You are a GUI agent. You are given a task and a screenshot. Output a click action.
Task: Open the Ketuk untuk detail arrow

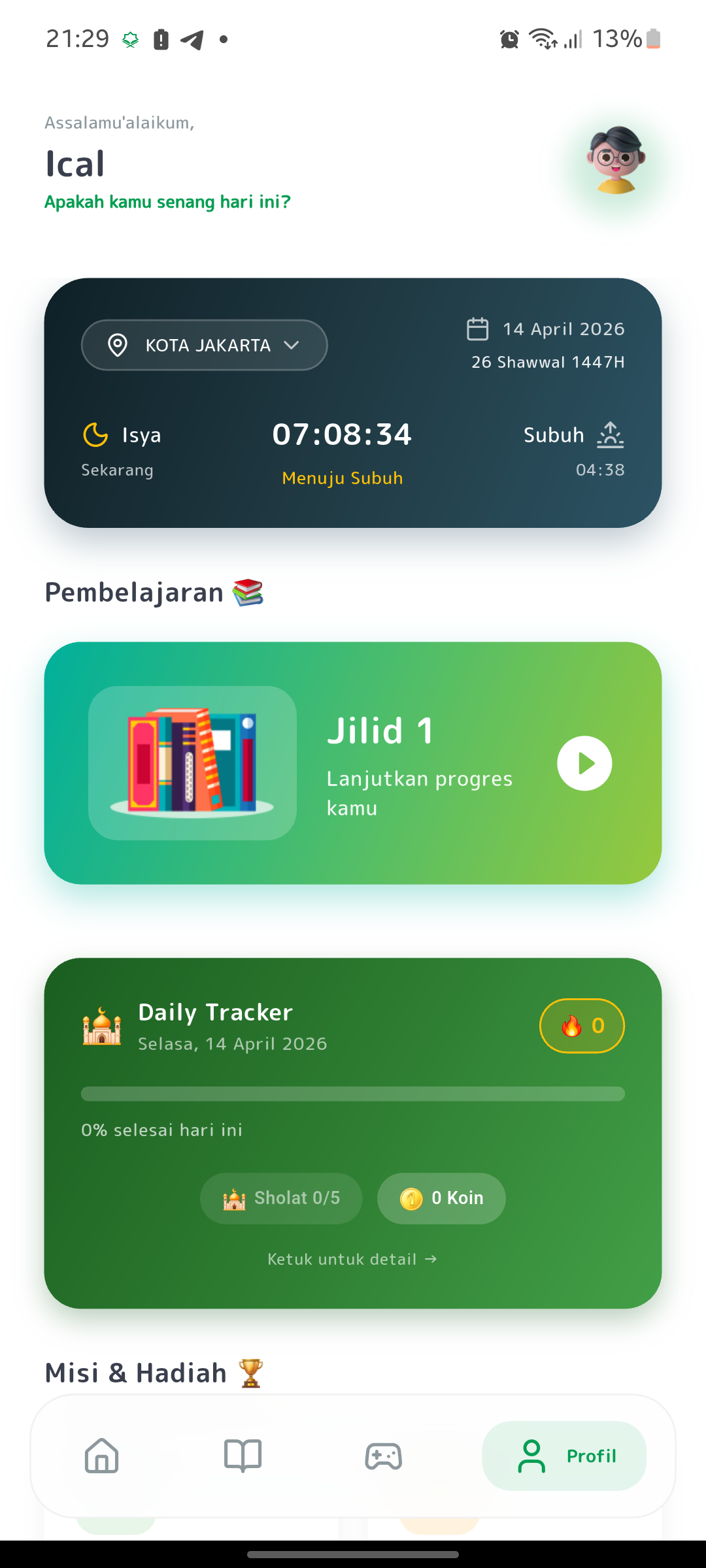pos(429,1258)
